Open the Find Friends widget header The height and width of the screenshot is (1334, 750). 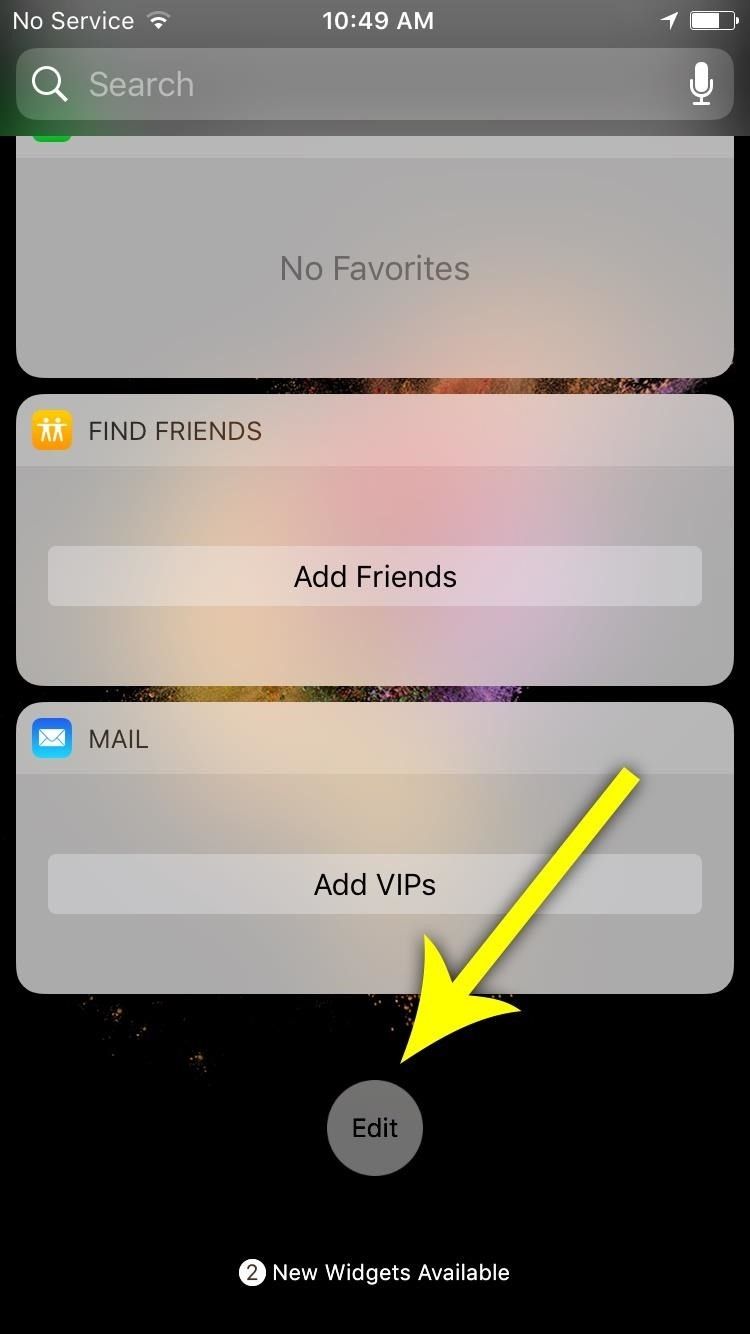[175, 431]
